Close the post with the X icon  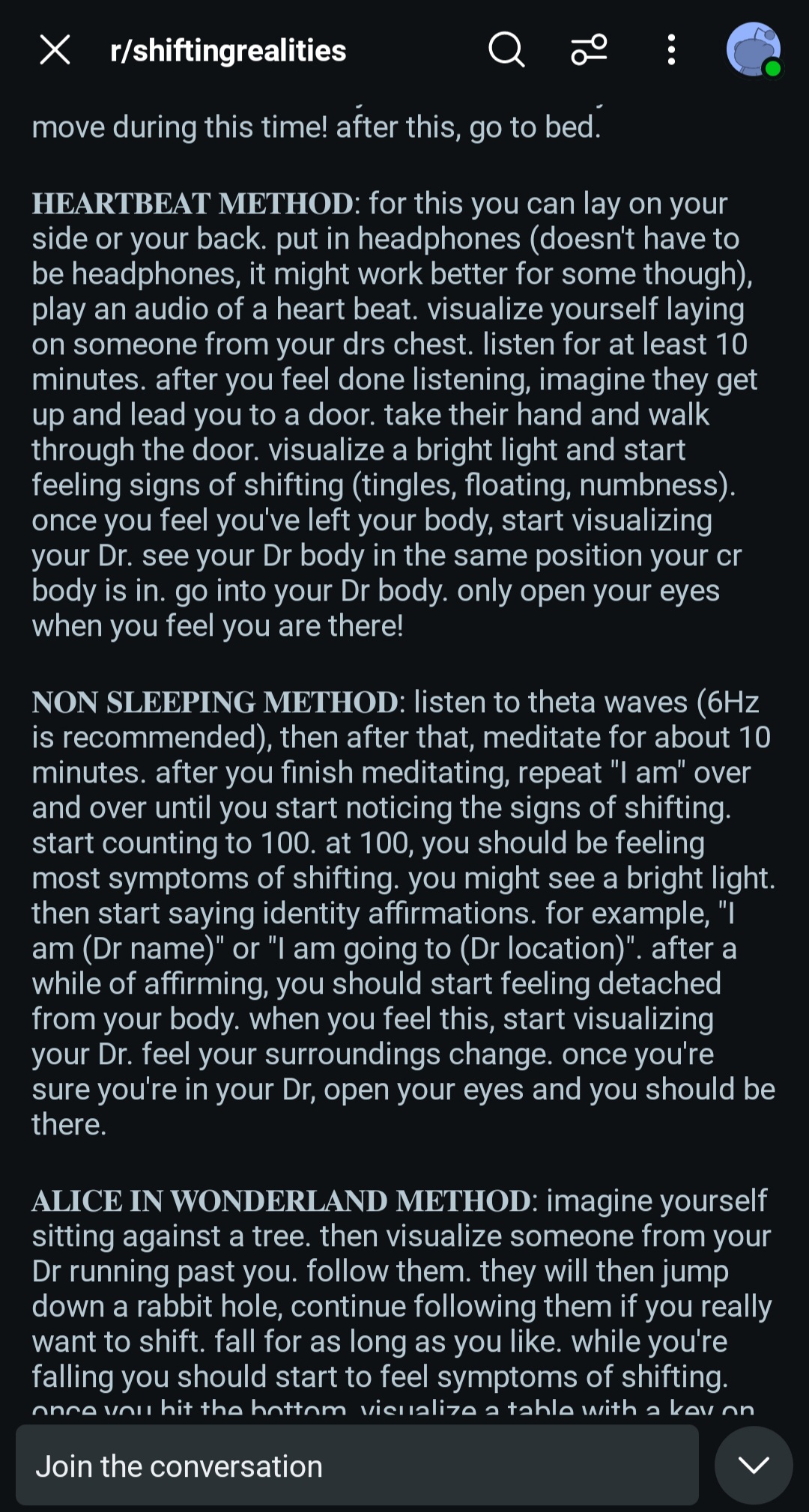point(55,50)
